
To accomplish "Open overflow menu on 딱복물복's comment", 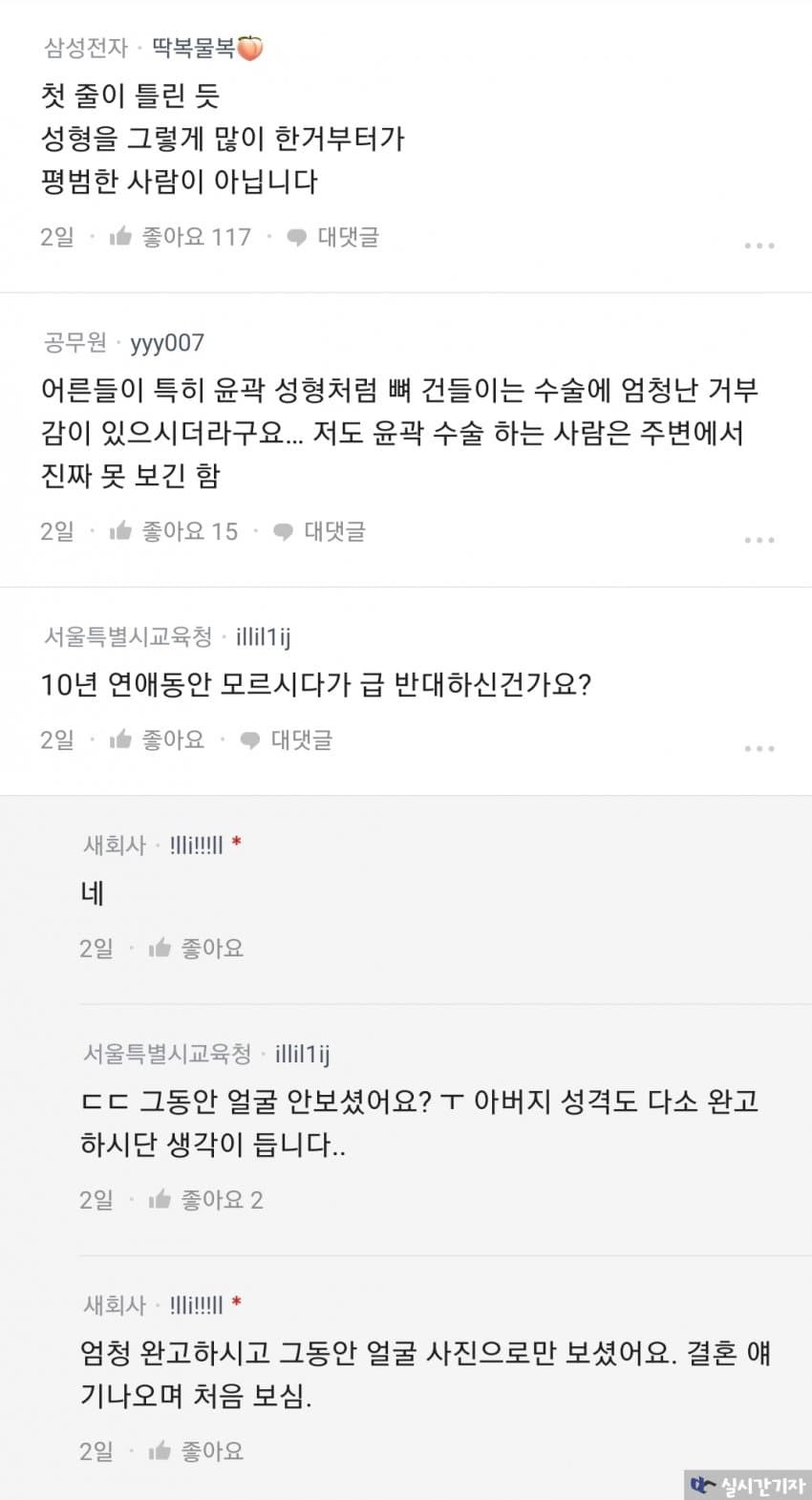I will click(759, 246).
